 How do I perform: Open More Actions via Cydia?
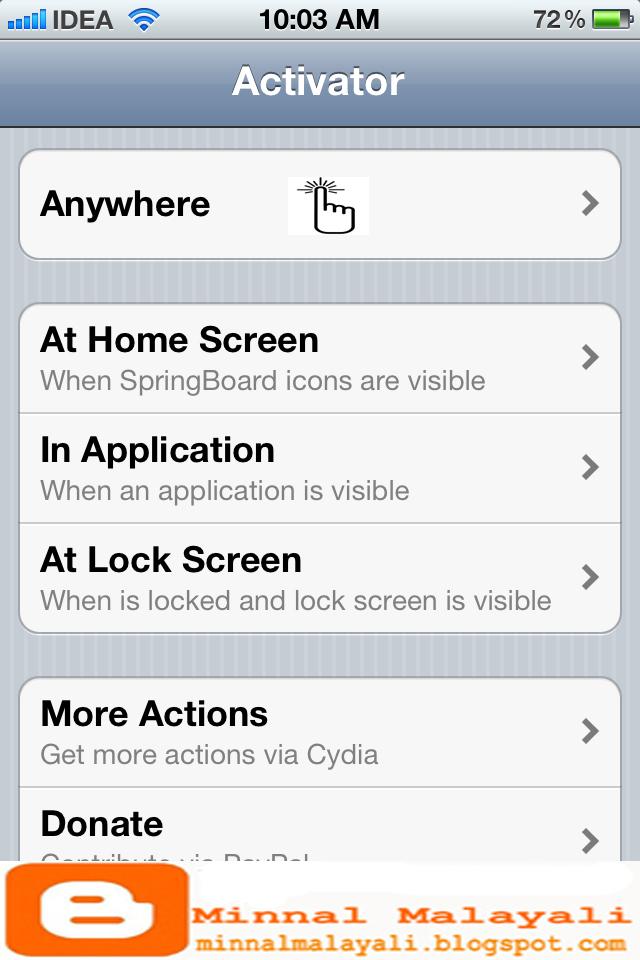tap(320, 732)
